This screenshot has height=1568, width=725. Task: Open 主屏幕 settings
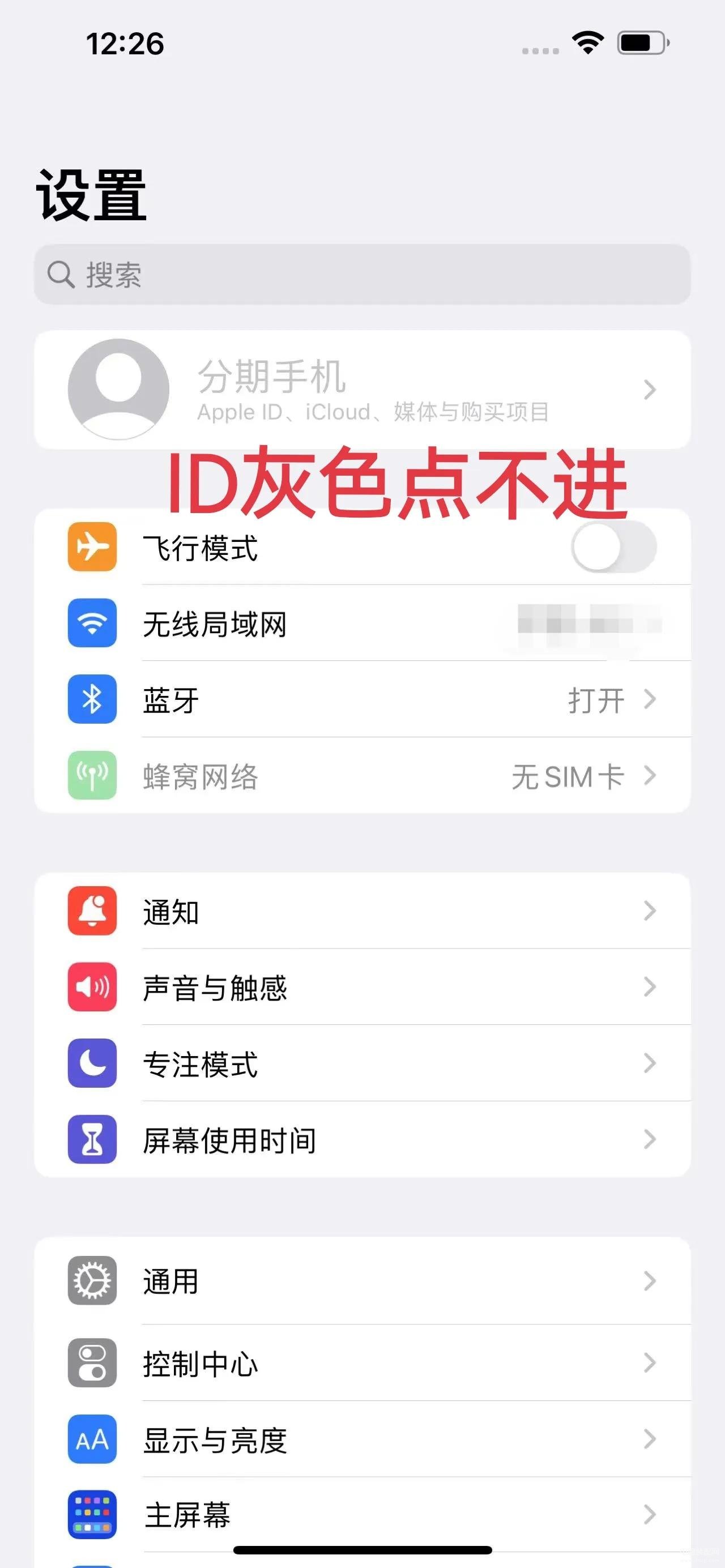pos(362,1514)
